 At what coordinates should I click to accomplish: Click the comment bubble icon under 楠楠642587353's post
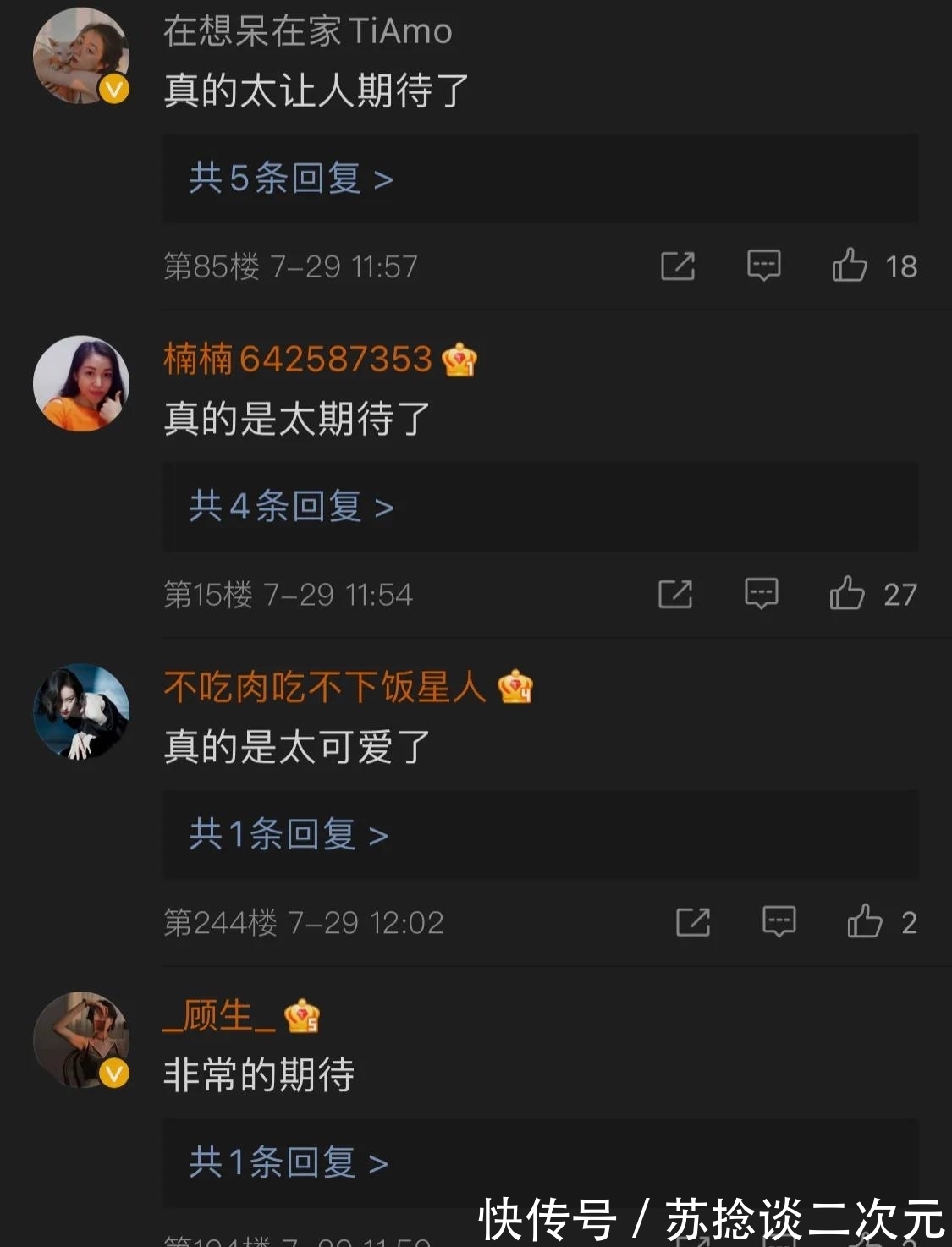pos(760,593)
